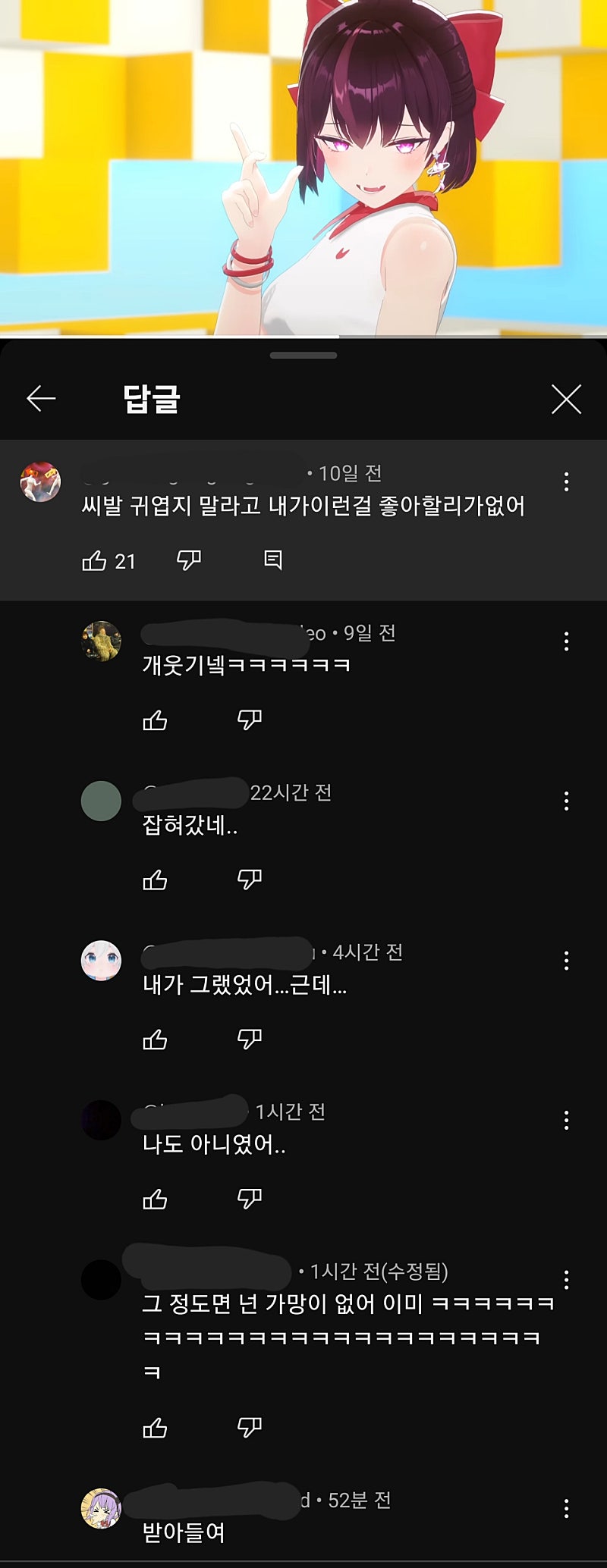The image size is (607, 1568).
Task: Dislike the reply 내가 그랬었어...근데...
Action: [x=250, y=1039]
